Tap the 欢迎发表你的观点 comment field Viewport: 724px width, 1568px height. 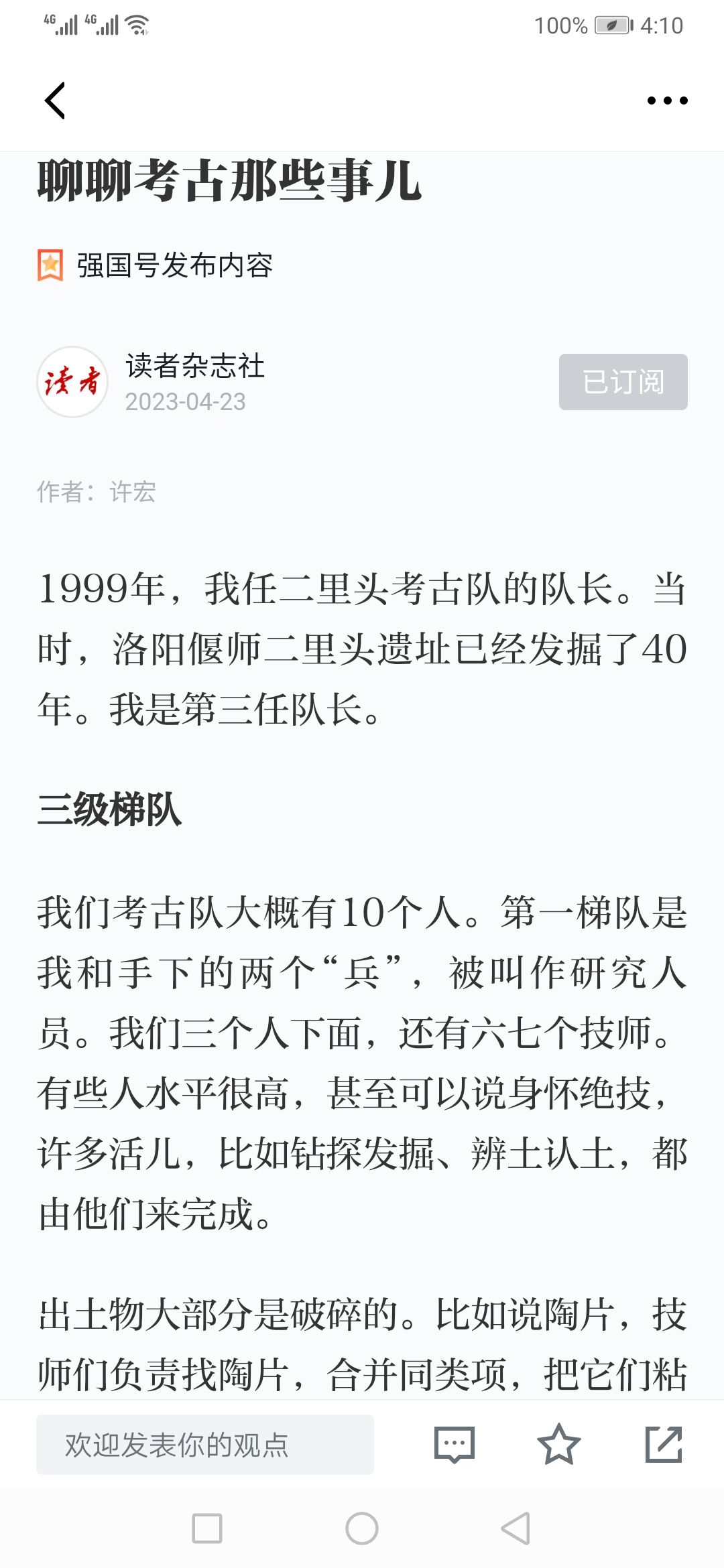pyautogui.click(x=205, y=1445)
